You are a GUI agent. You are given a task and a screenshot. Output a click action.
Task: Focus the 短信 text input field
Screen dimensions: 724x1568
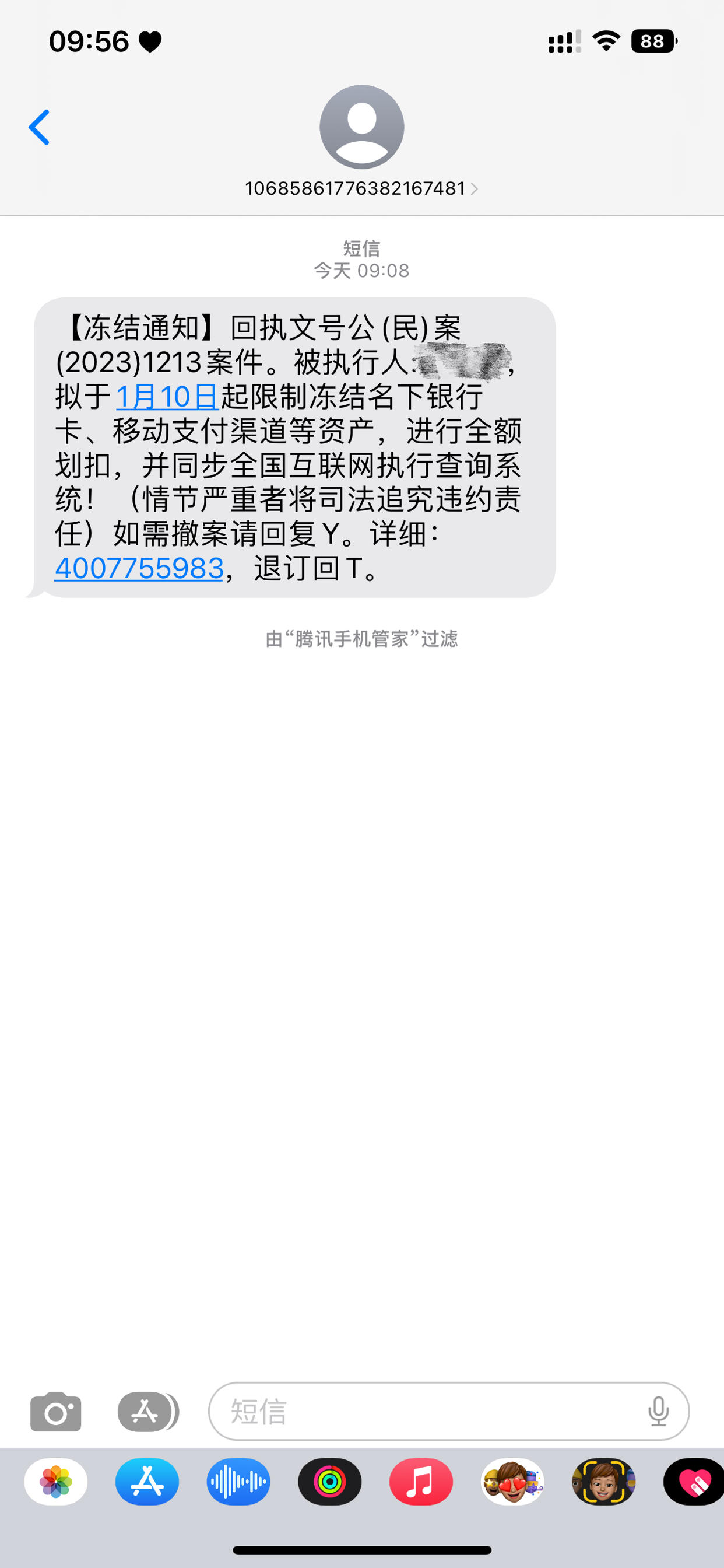(426, 1412)
